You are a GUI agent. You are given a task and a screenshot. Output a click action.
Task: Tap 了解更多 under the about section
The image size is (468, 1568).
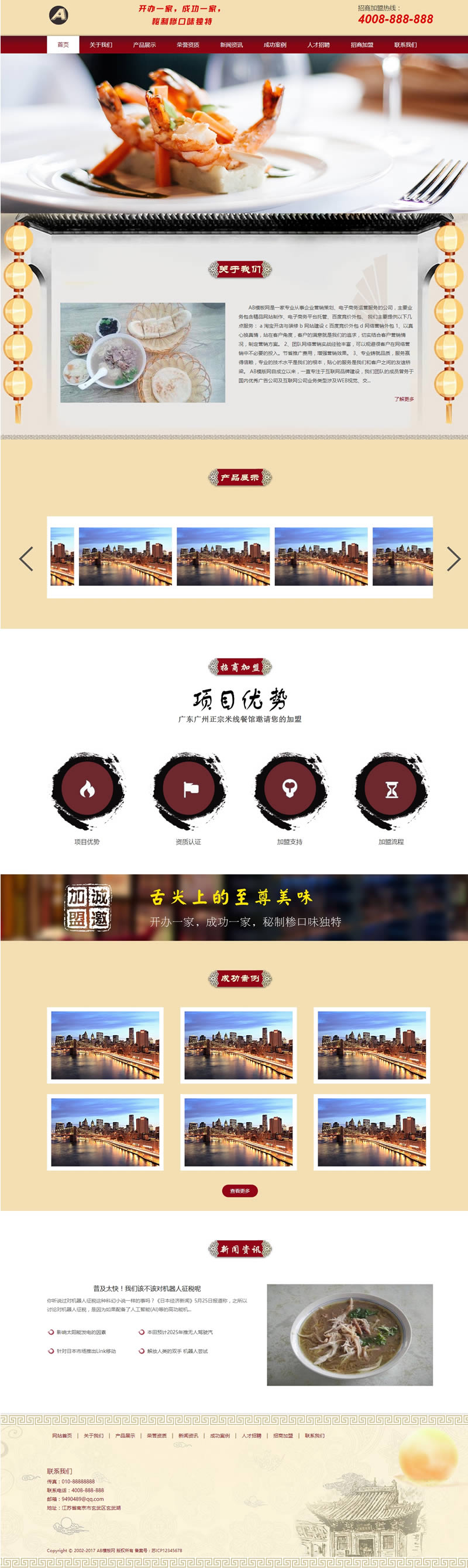coord(404,399)
